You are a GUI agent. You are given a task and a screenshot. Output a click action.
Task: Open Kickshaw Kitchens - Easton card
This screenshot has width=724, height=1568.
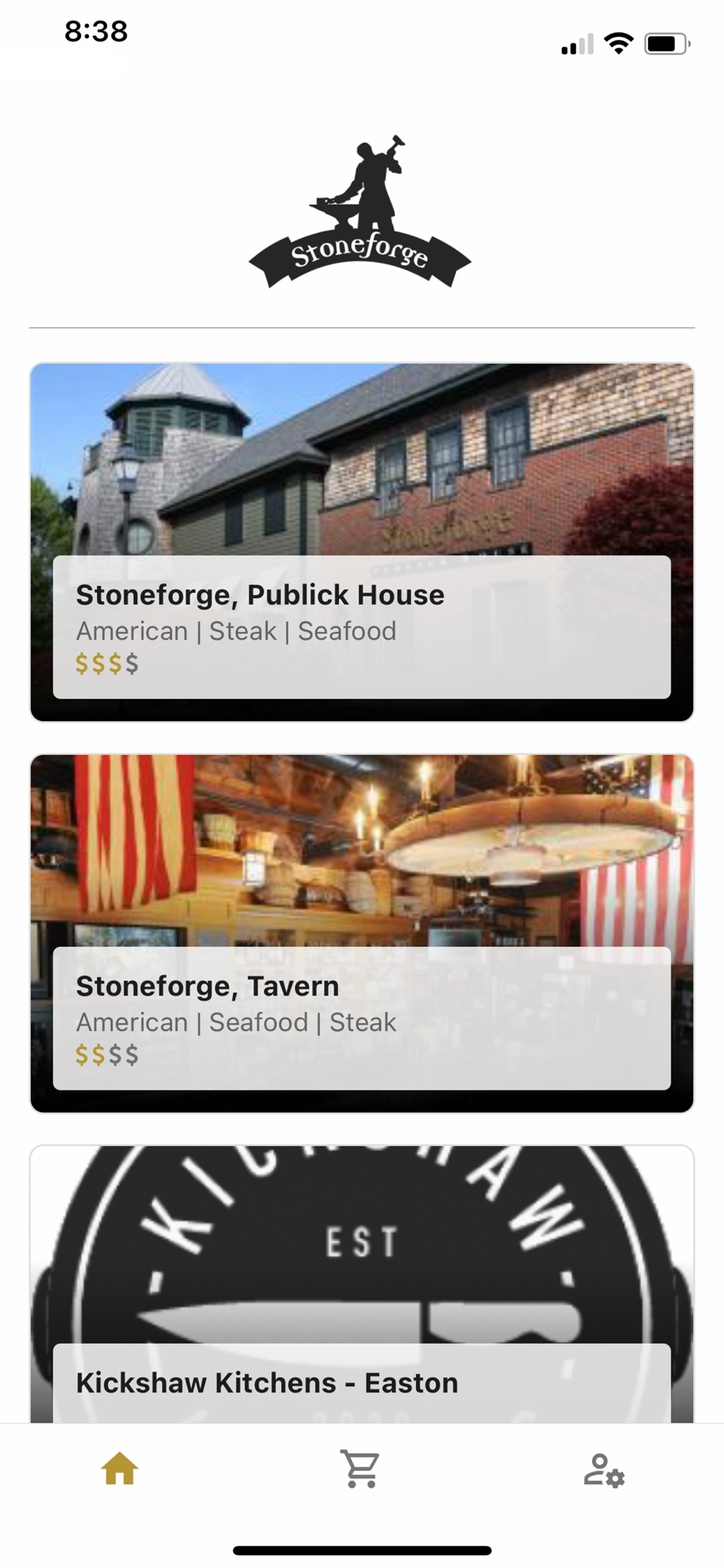(361, 1286)
